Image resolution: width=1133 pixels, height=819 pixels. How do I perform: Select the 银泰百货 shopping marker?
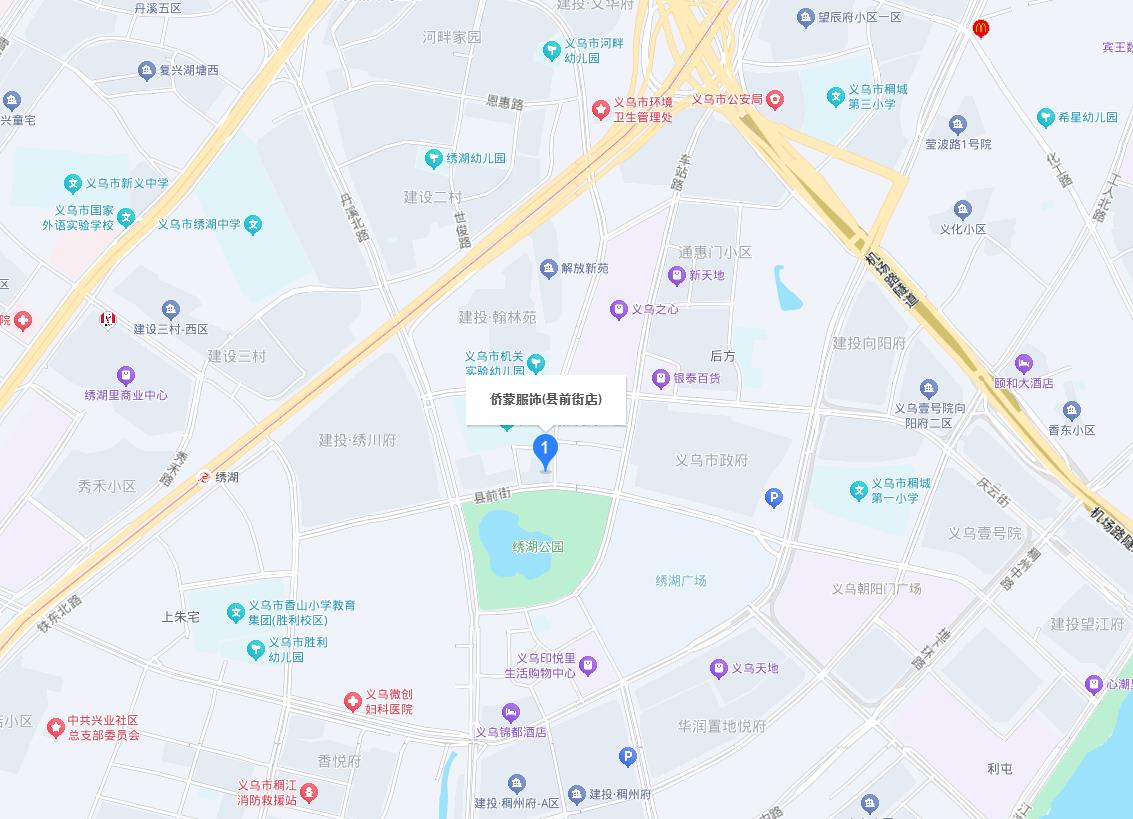pos(660,378)
